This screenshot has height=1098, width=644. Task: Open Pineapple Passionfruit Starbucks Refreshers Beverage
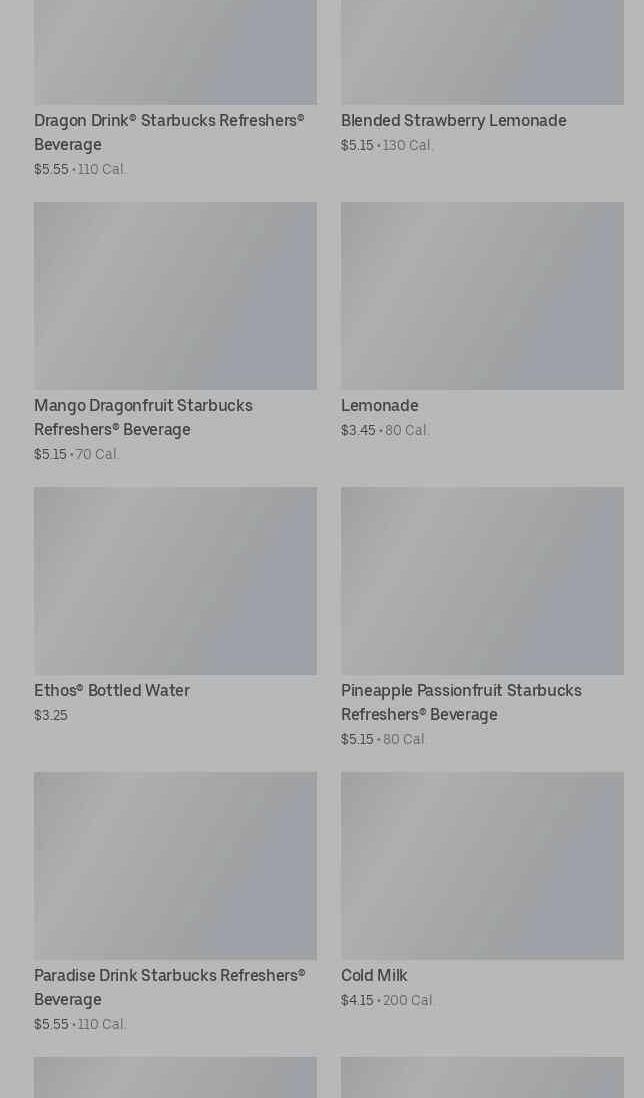(482, 618)
